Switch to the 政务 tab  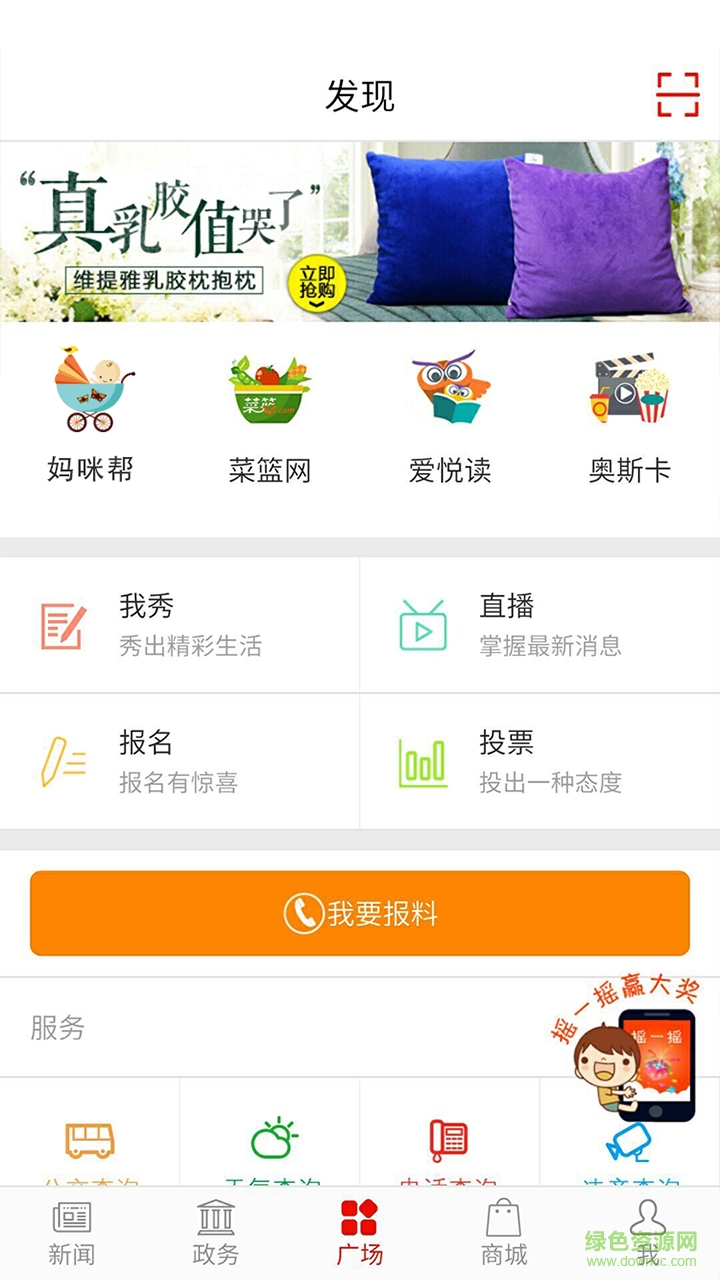click(x=215, y=1232)
